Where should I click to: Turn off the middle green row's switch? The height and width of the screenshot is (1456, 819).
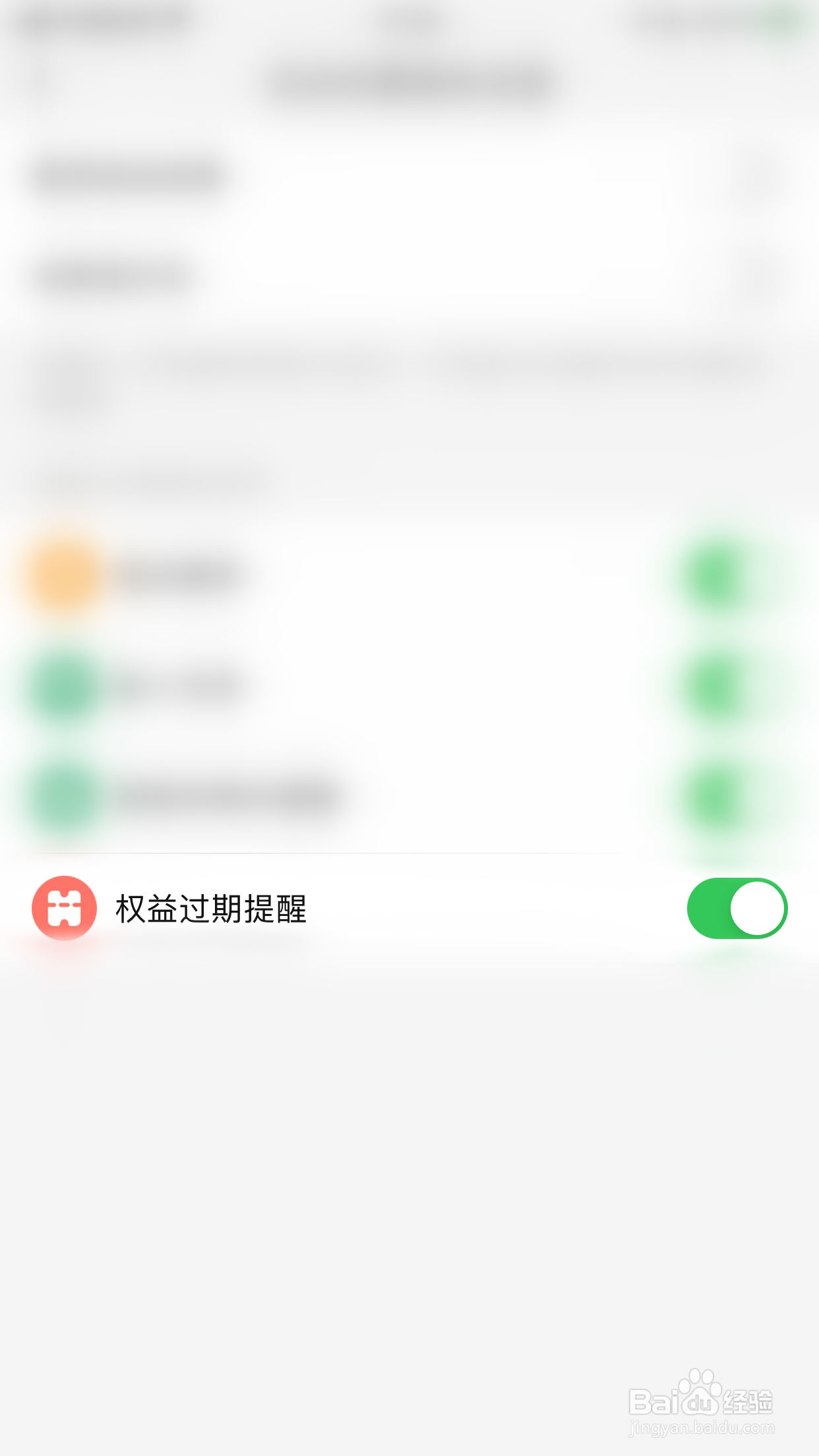coord(719,686)
